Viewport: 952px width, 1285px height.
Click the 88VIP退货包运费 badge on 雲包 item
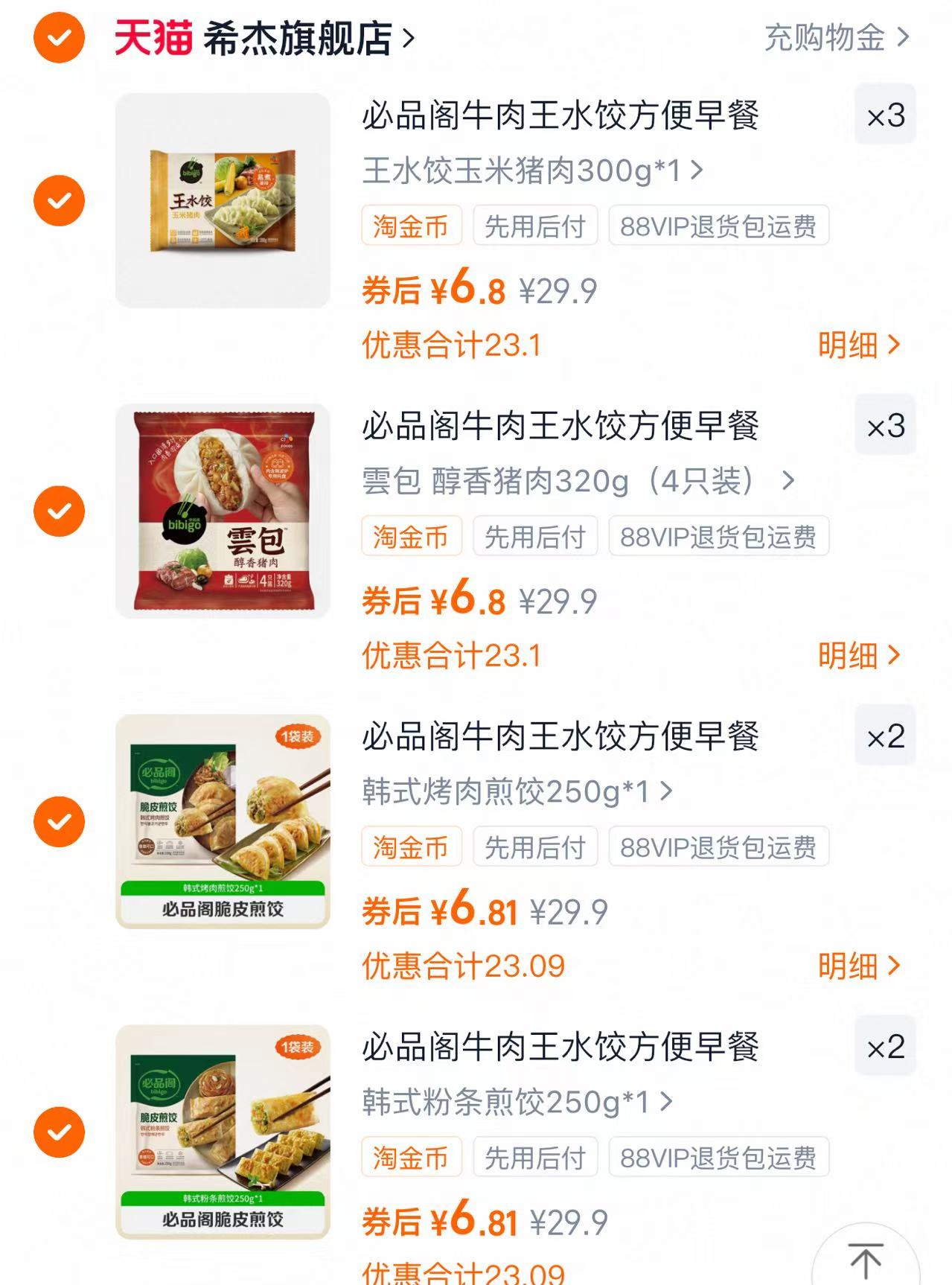point(718,536)
